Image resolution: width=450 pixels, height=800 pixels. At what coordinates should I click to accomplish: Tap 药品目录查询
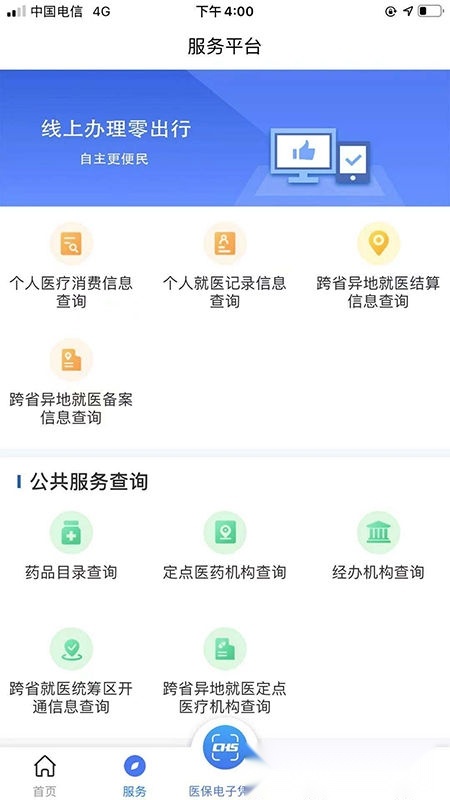pyautogui.click(x=71, y=546)
